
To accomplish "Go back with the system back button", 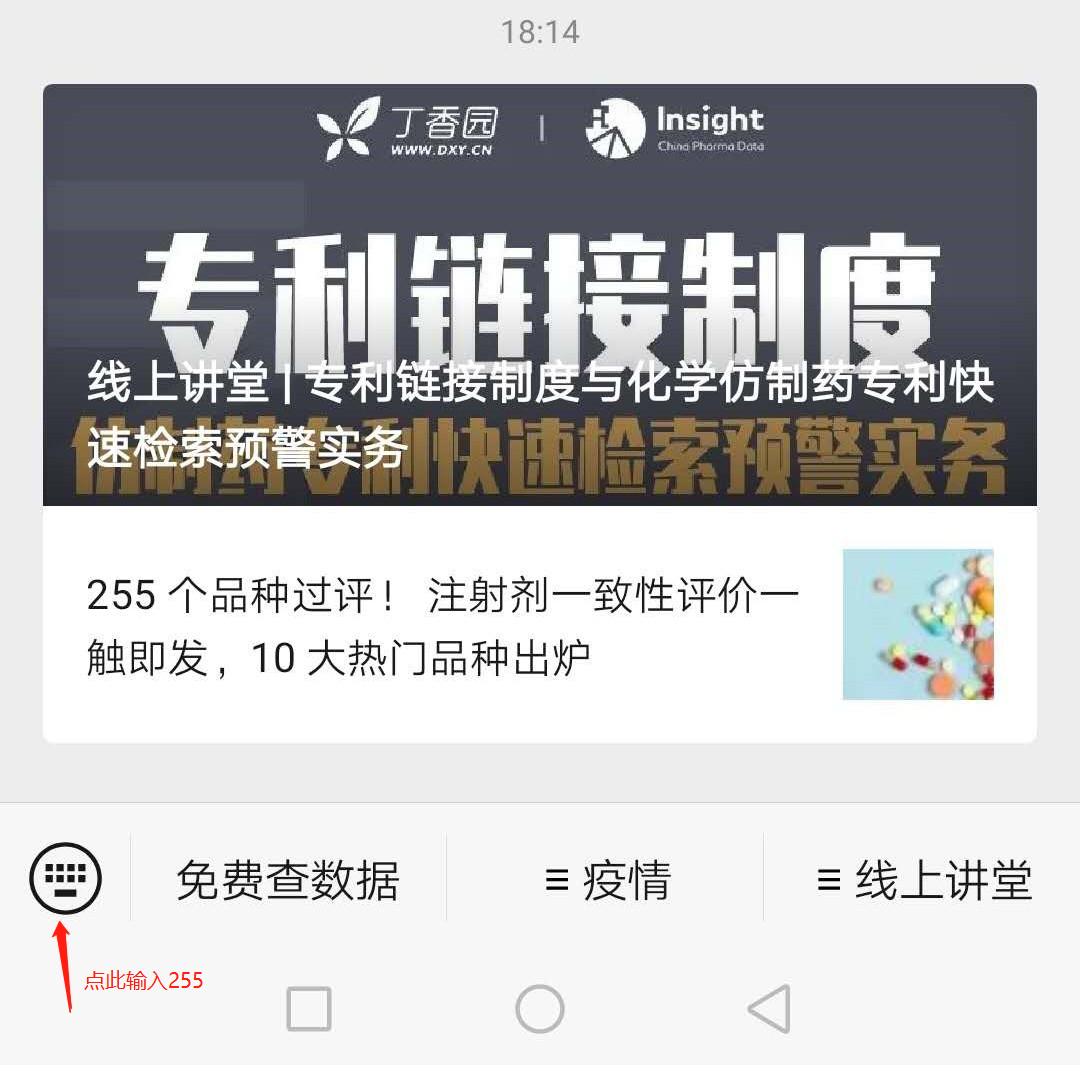I will pos(770,1008).
